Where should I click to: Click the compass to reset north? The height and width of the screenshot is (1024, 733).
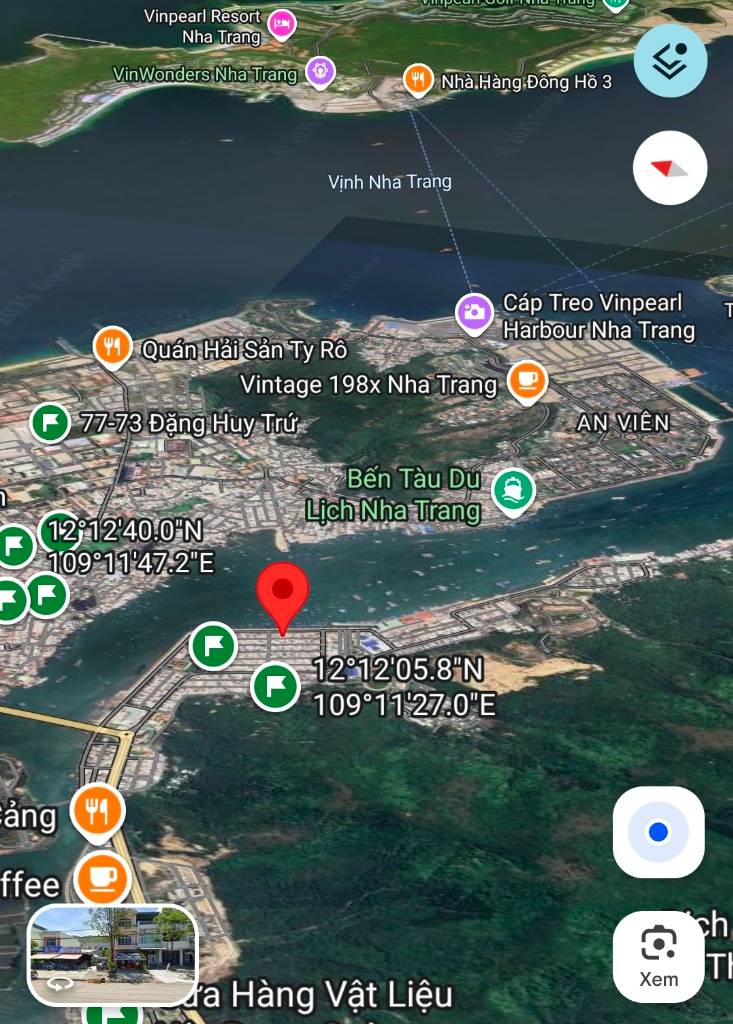669,168
